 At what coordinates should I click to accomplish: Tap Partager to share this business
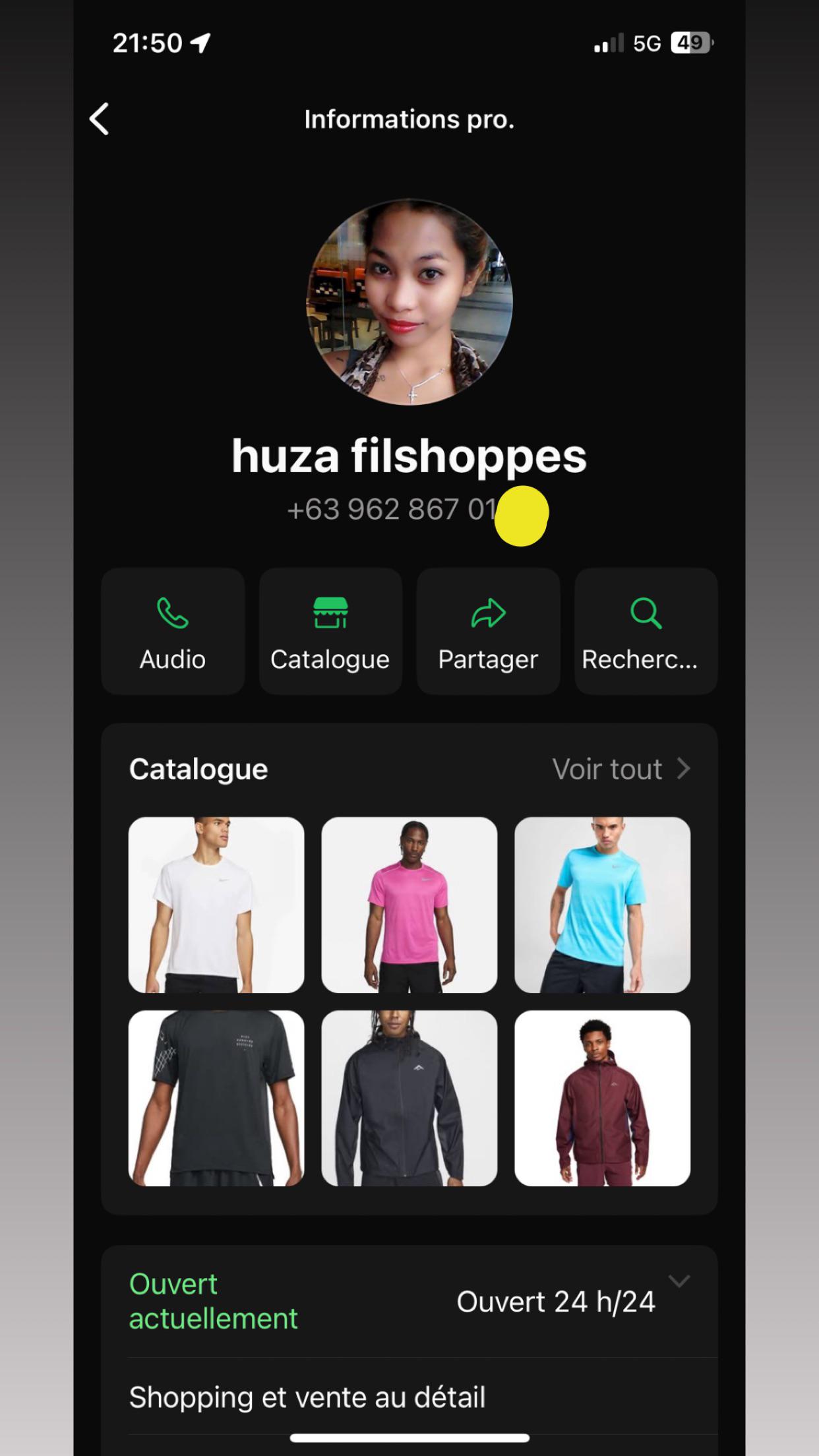(488, 631)
